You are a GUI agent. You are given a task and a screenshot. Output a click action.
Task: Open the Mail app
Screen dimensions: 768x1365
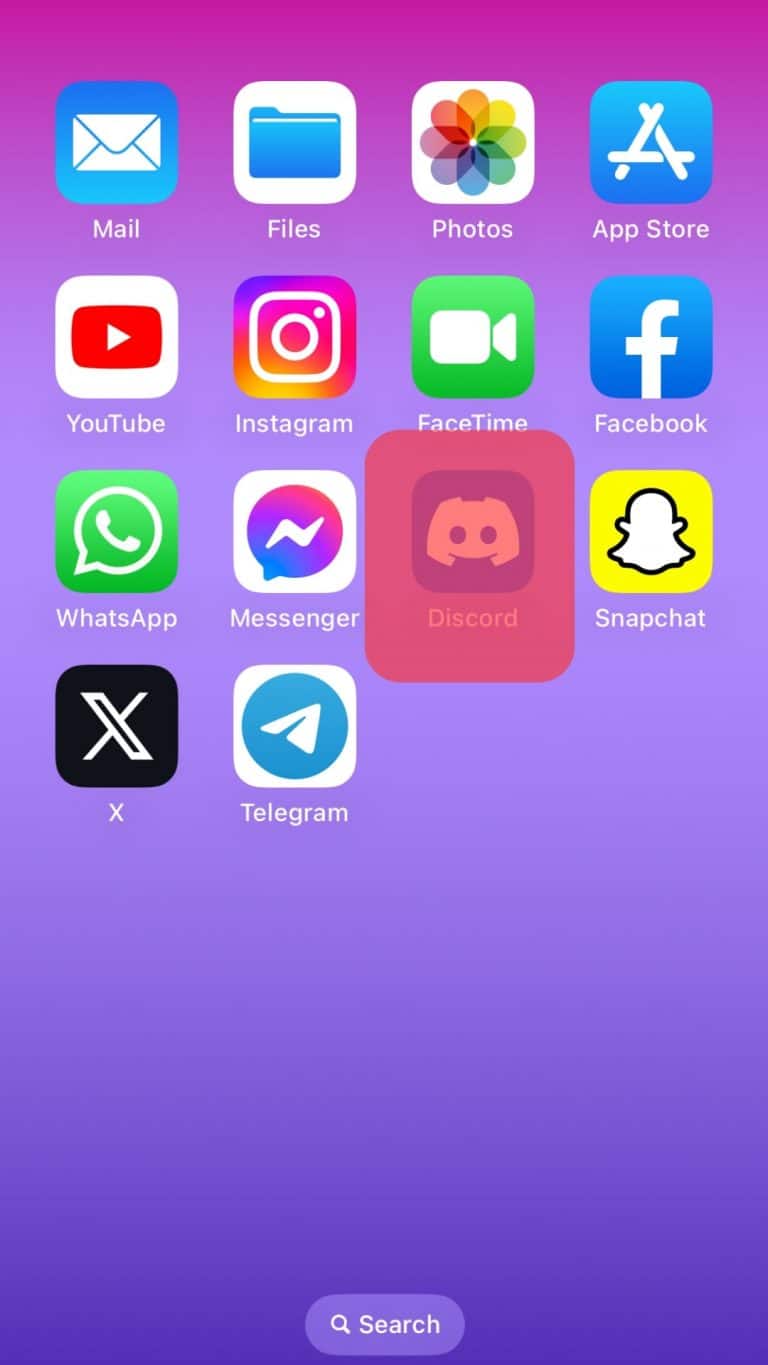(117, 141)
